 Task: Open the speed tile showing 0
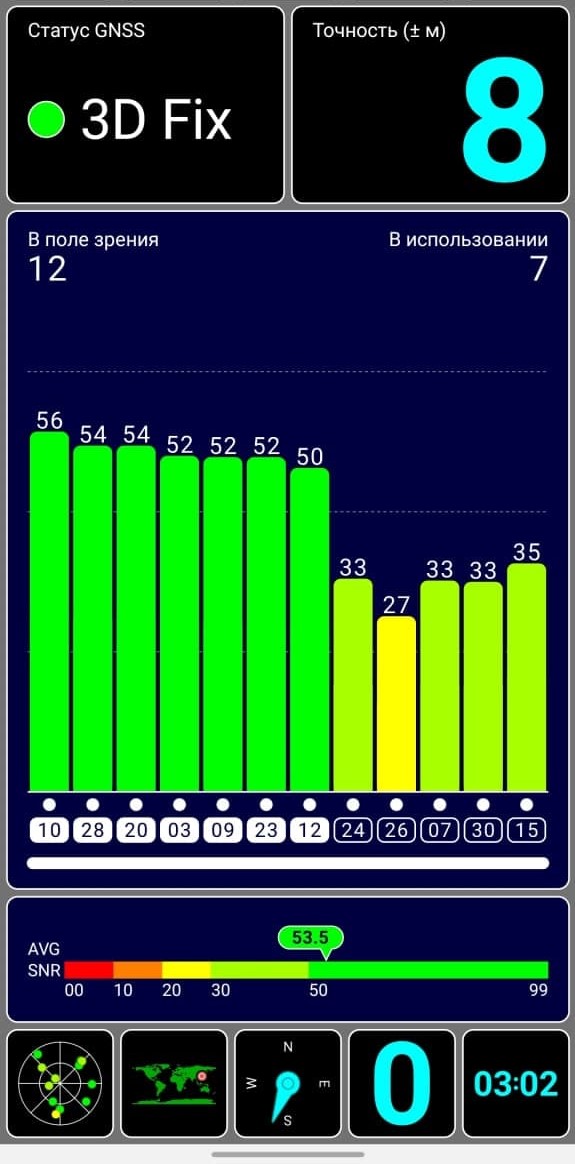(x=402, y=1083)
